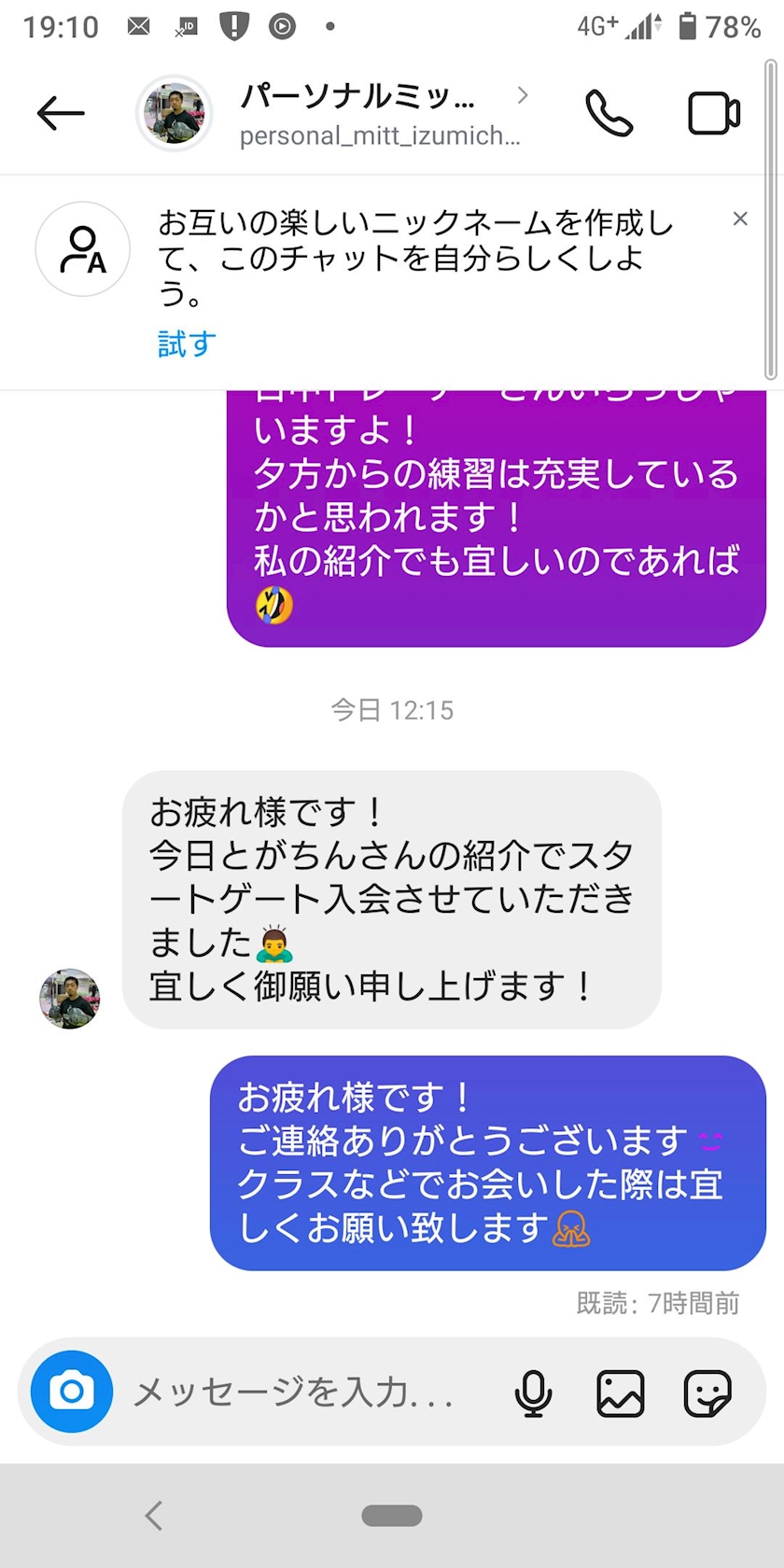Start a voice call
The width and height of the screenshot is (784, 1568).
609,113
